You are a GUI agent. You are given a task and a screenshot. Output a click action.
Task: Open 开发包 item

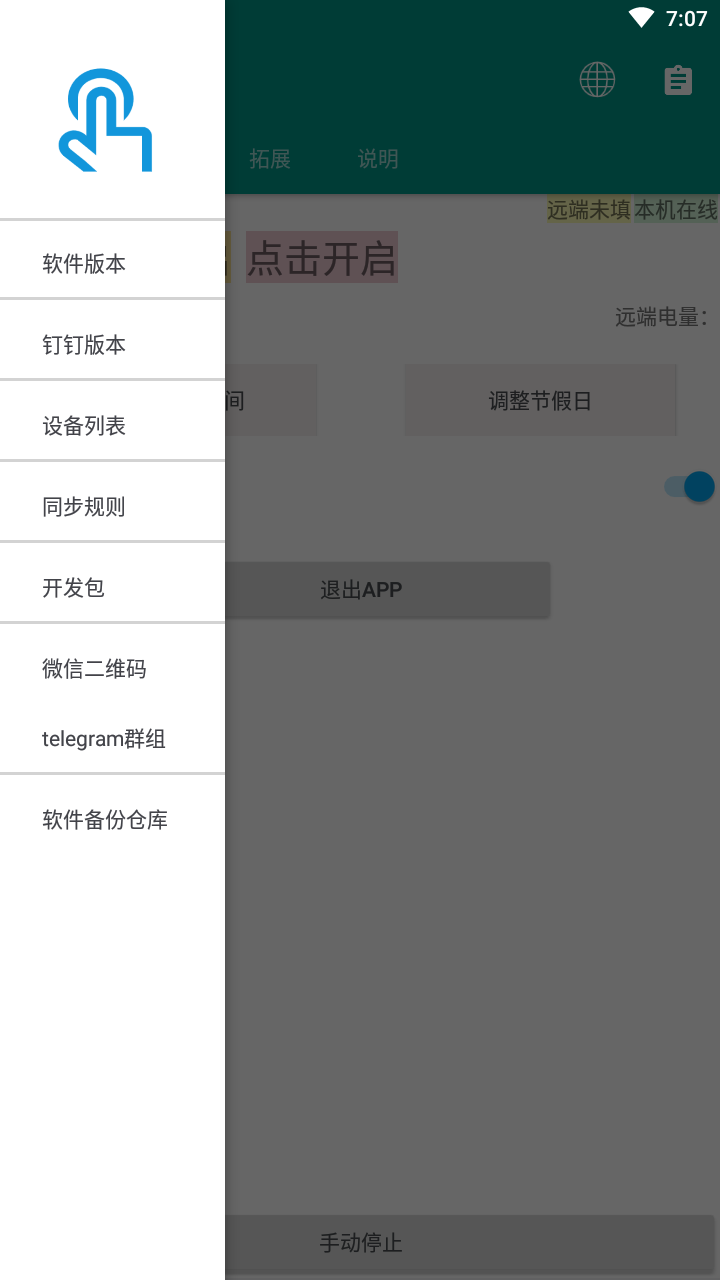(112, 588)
